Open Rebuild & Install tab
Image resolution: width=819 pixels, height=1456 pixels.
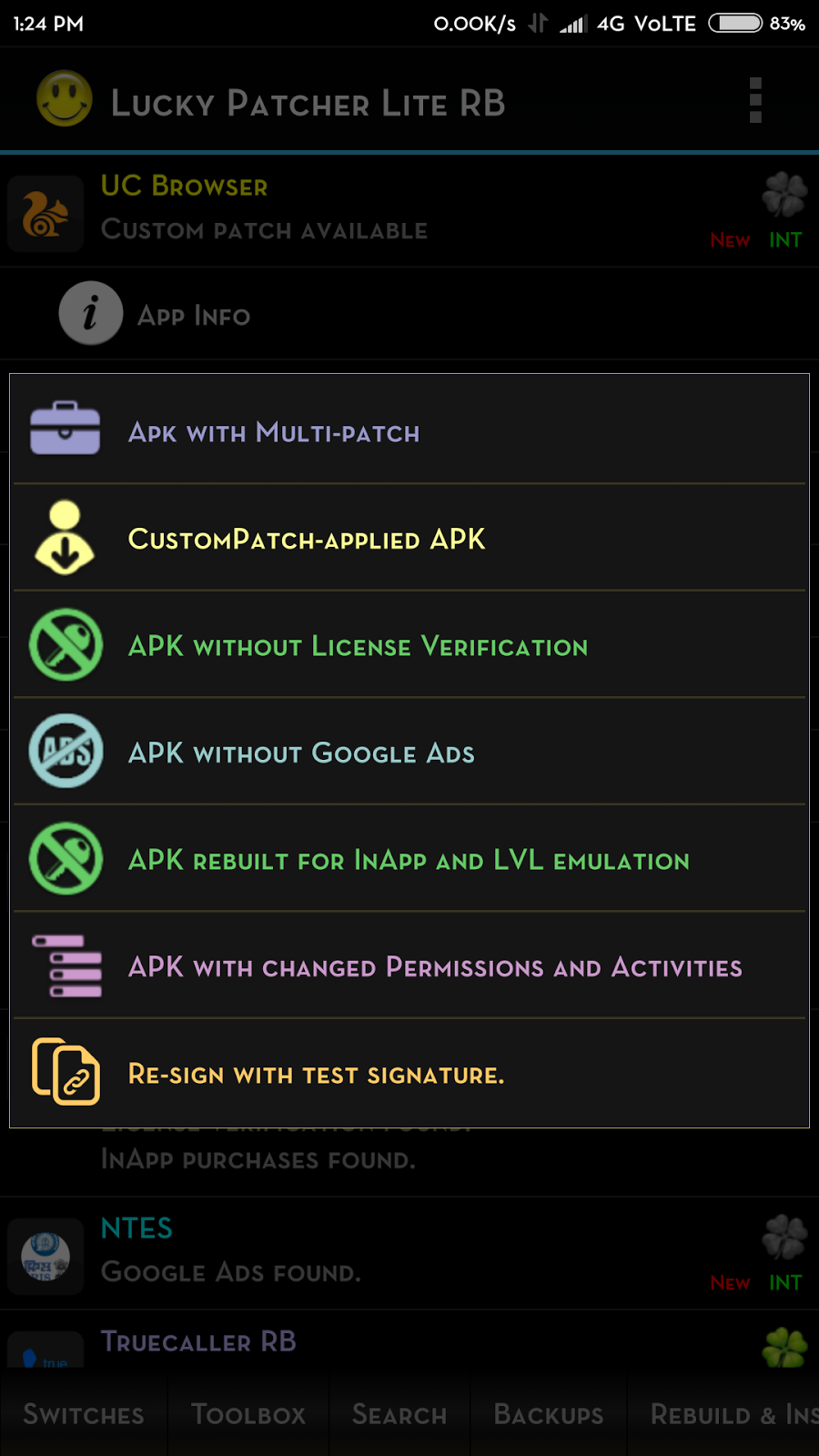point(728,1415)
